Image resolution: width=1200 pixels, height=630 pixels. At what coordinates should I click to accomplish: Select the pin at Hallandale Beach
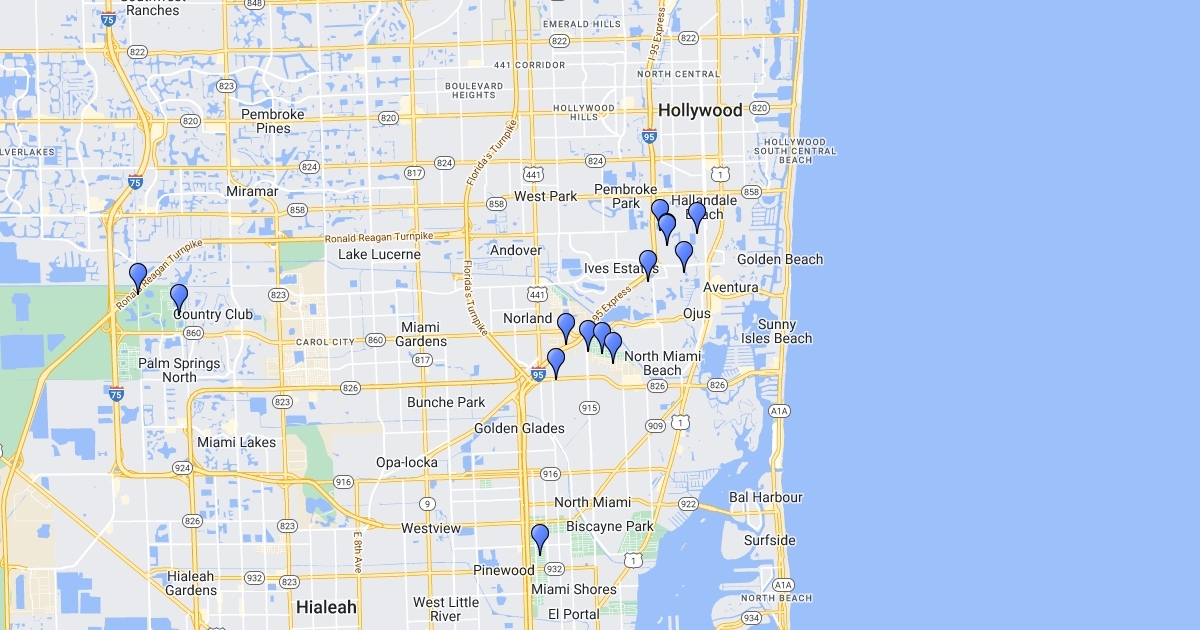[697, 215]
